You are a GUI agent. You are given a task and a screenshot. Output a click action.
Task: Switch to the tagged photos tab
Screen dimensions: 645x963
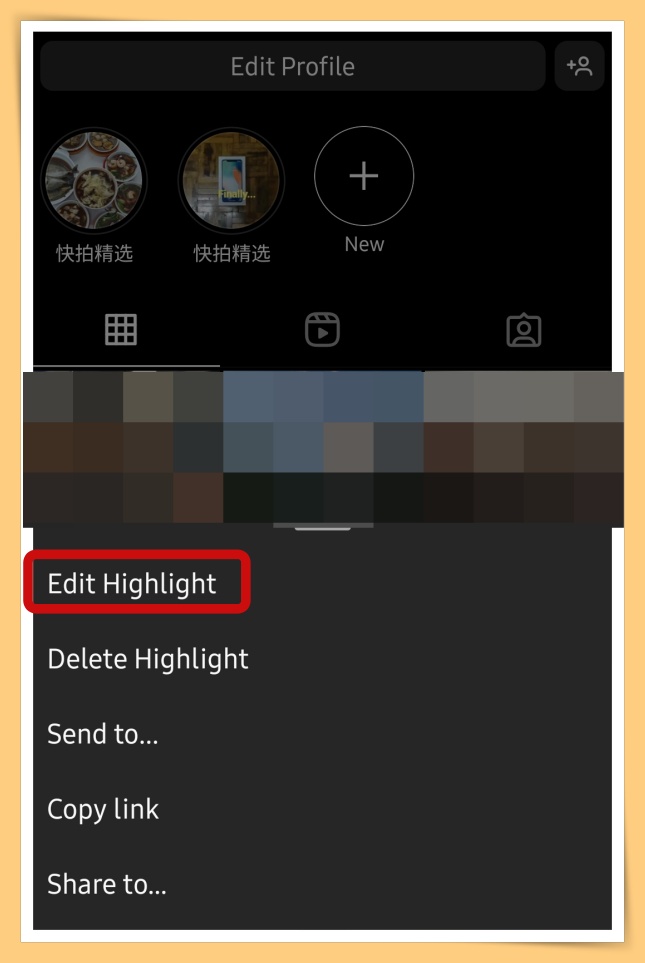(x=523, y=329)
